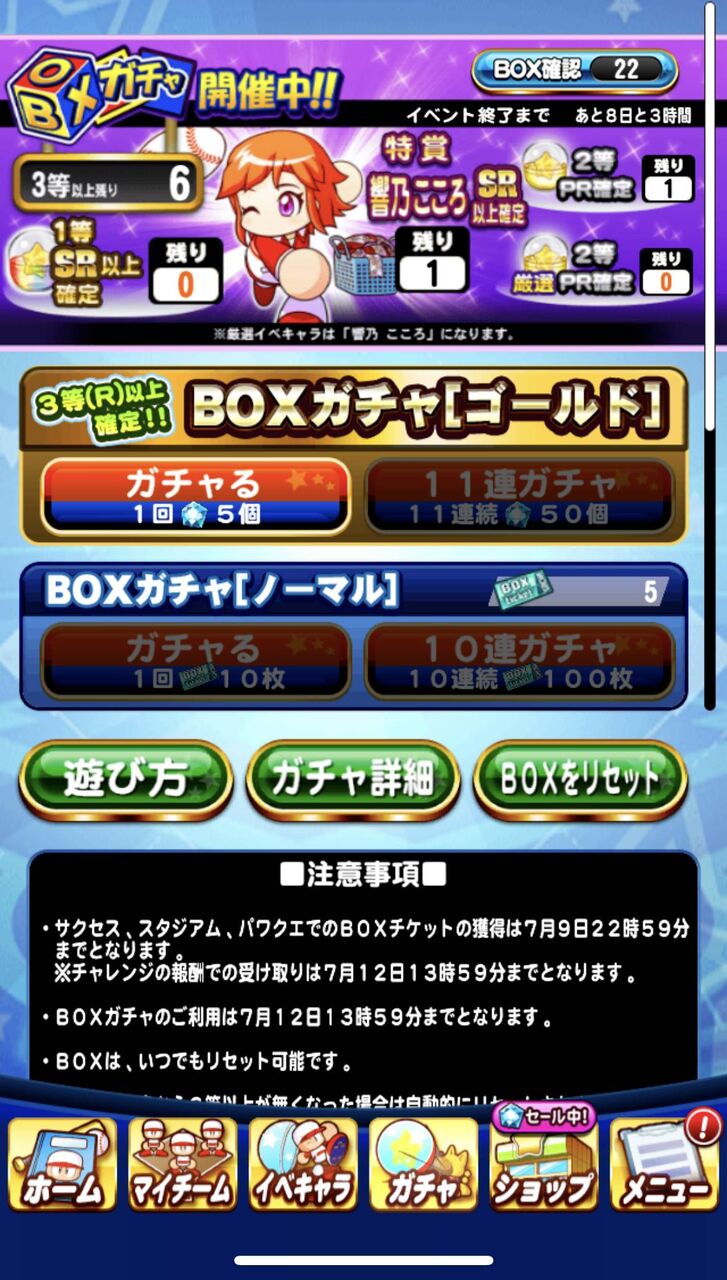Pull one Gold gacha with ガチャる

[x=195, y=497]
